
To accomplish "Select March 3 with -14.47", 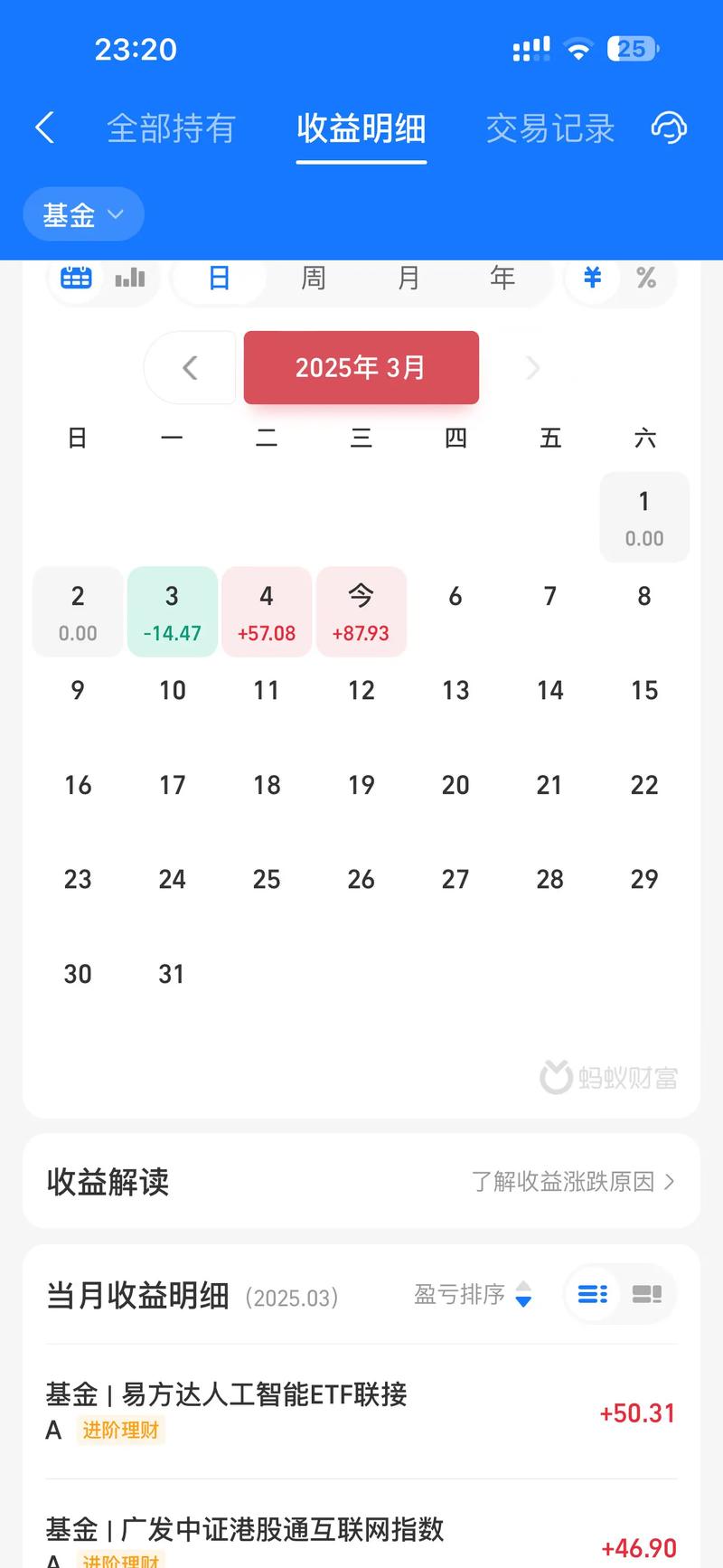I will coord(173,612).
